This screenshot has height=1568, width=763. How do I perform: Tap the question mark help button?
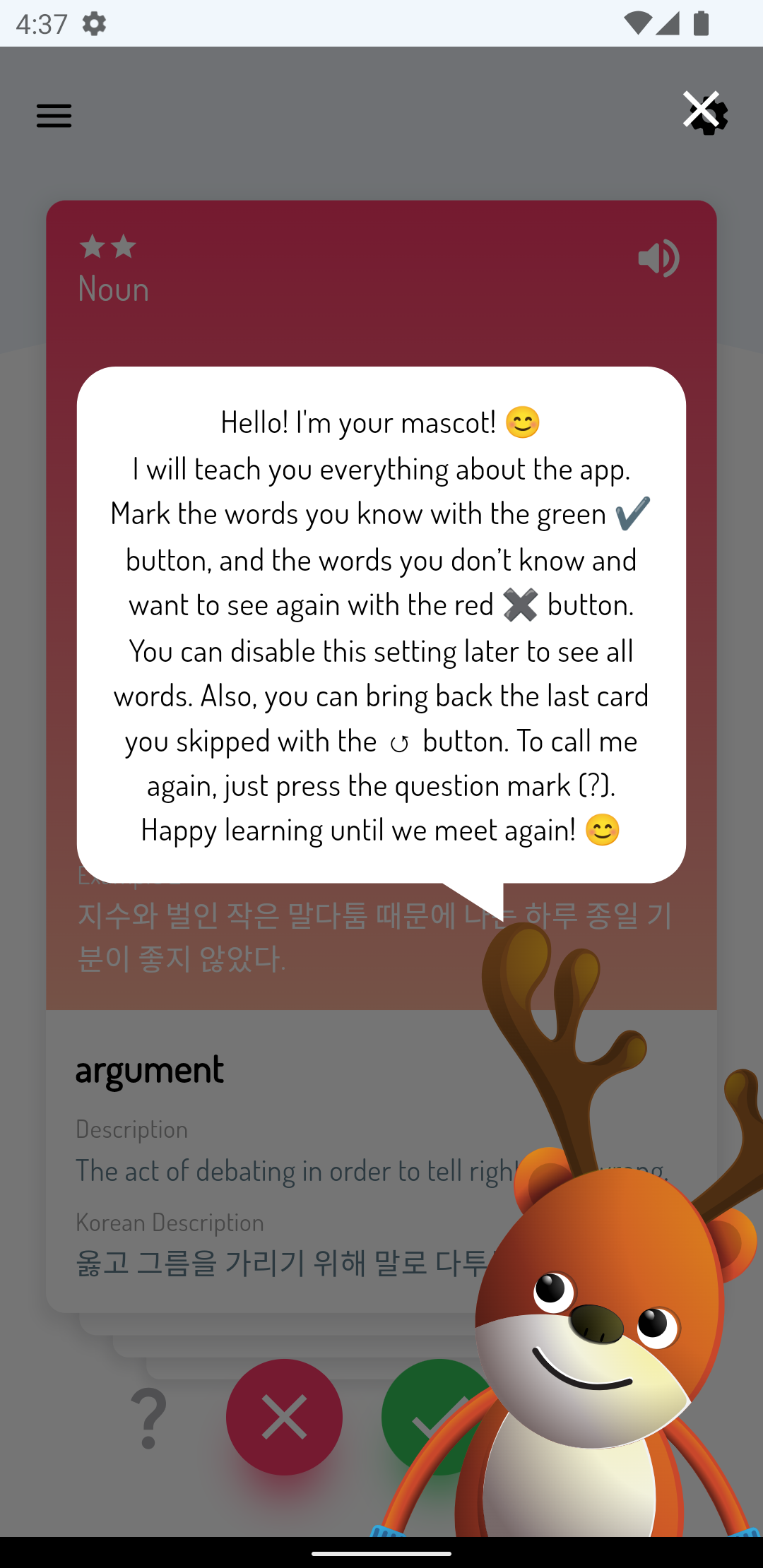[149, 1418]
